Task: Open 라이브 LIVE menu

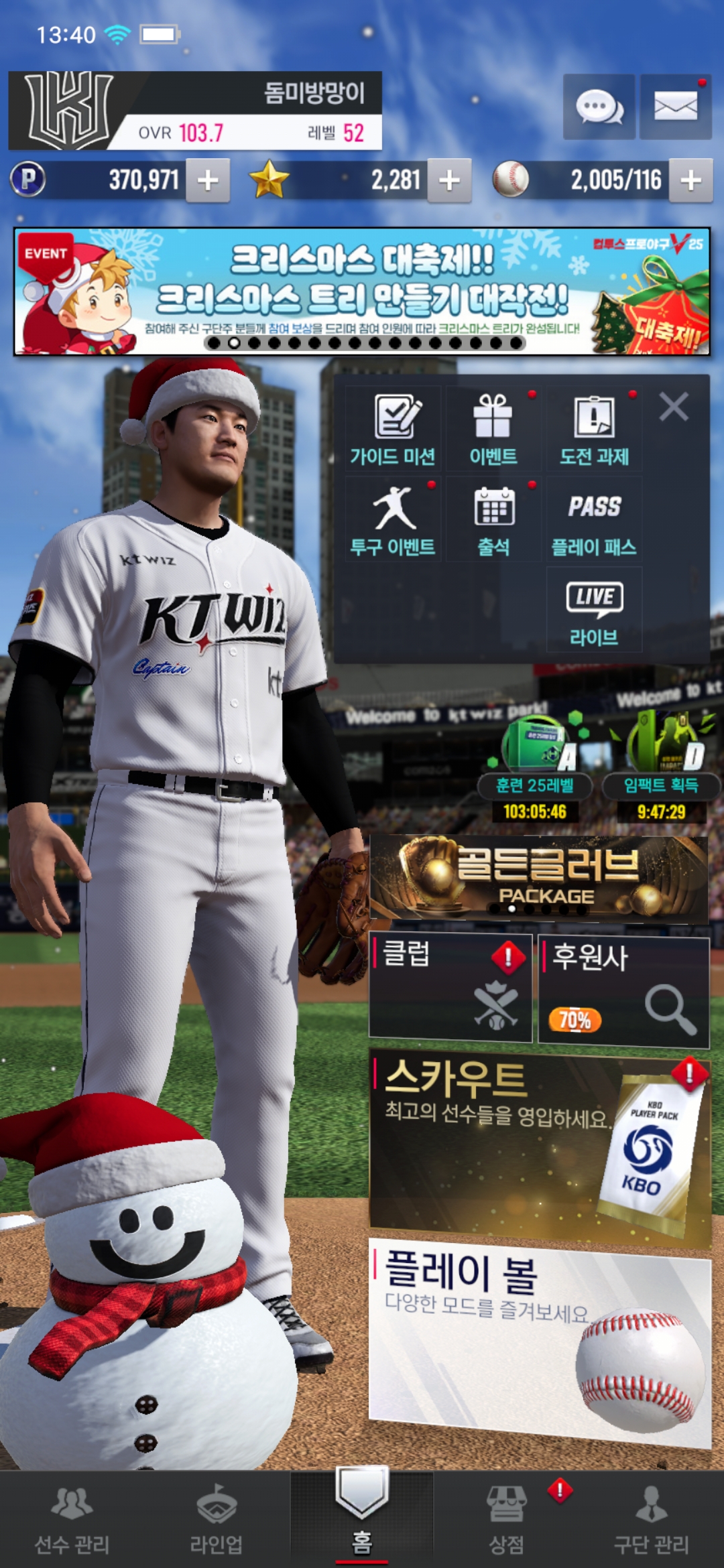Action: pyautogui.click(x=594, y=611)
